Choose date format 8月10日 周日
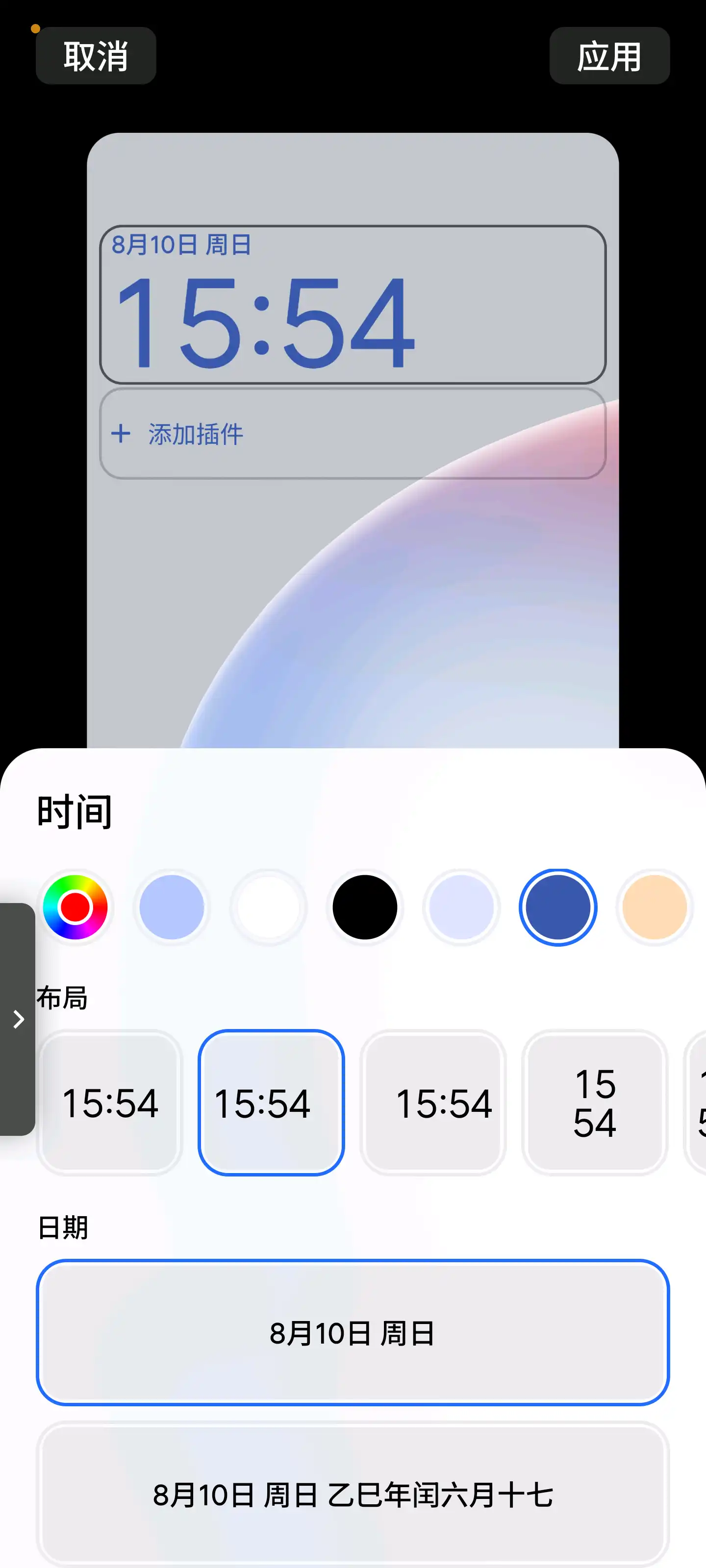This screenshot has width=706, height=1568. pos(353,1332)
